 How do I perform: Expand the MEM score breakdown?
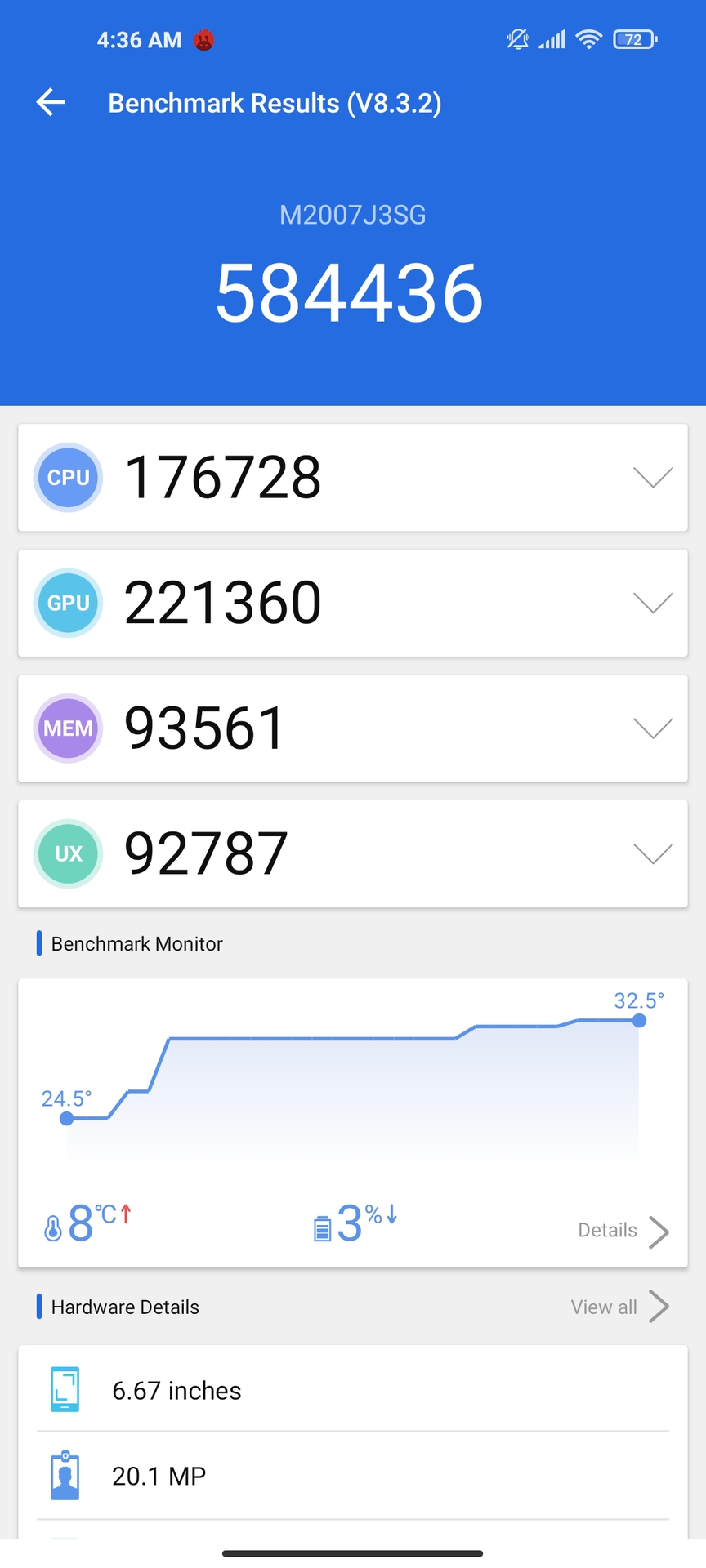pyautogui.click(x=653, y=728)
